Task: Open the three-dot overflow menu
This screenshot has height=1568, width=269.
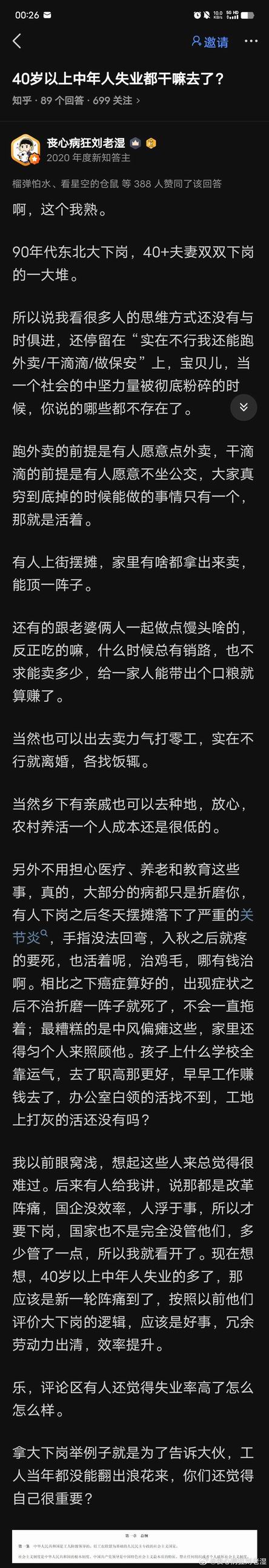Action: [251, 41]
